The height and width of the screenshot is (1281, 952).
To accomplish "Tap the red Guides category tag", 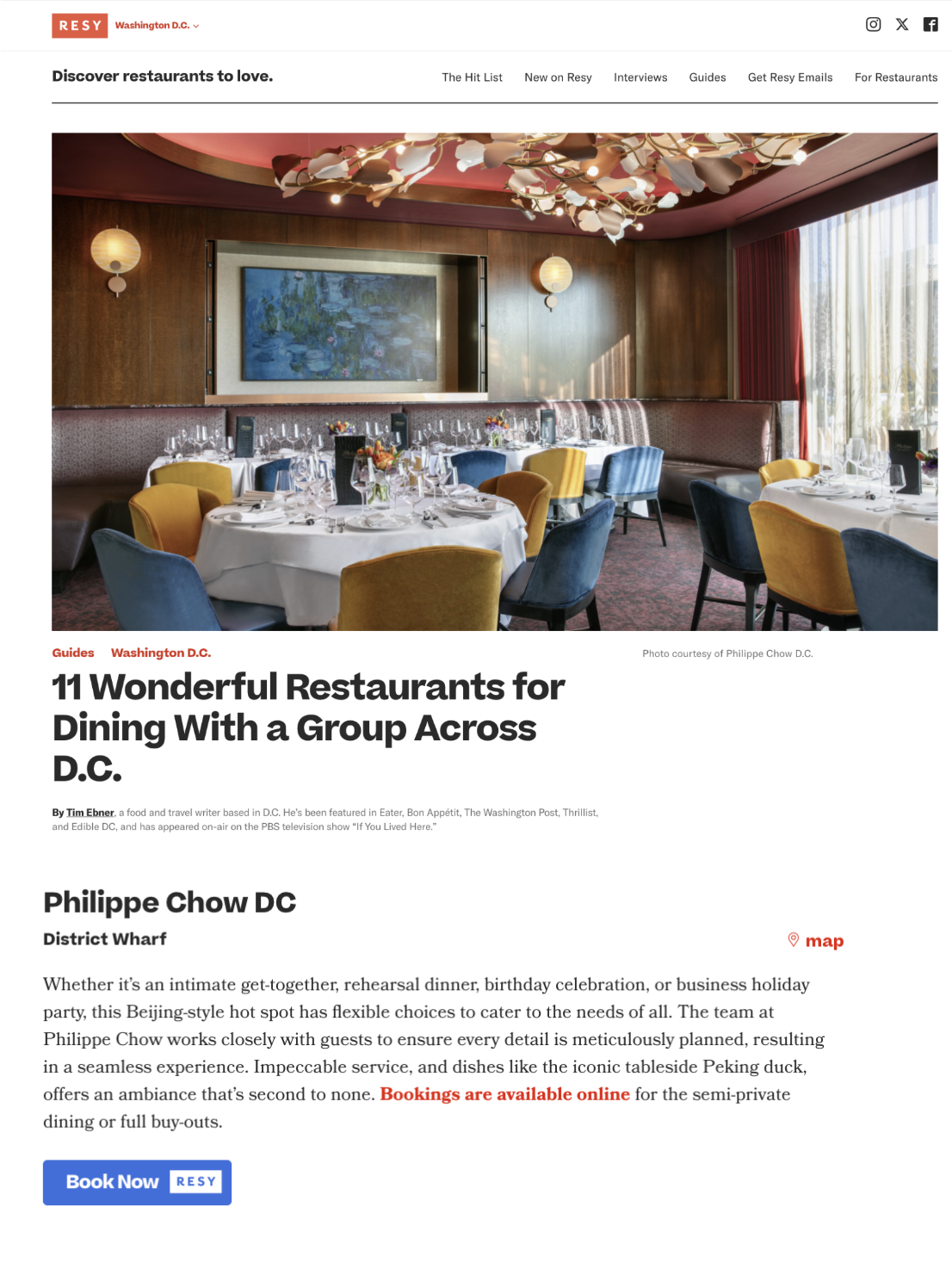I will tap(73, 653).
